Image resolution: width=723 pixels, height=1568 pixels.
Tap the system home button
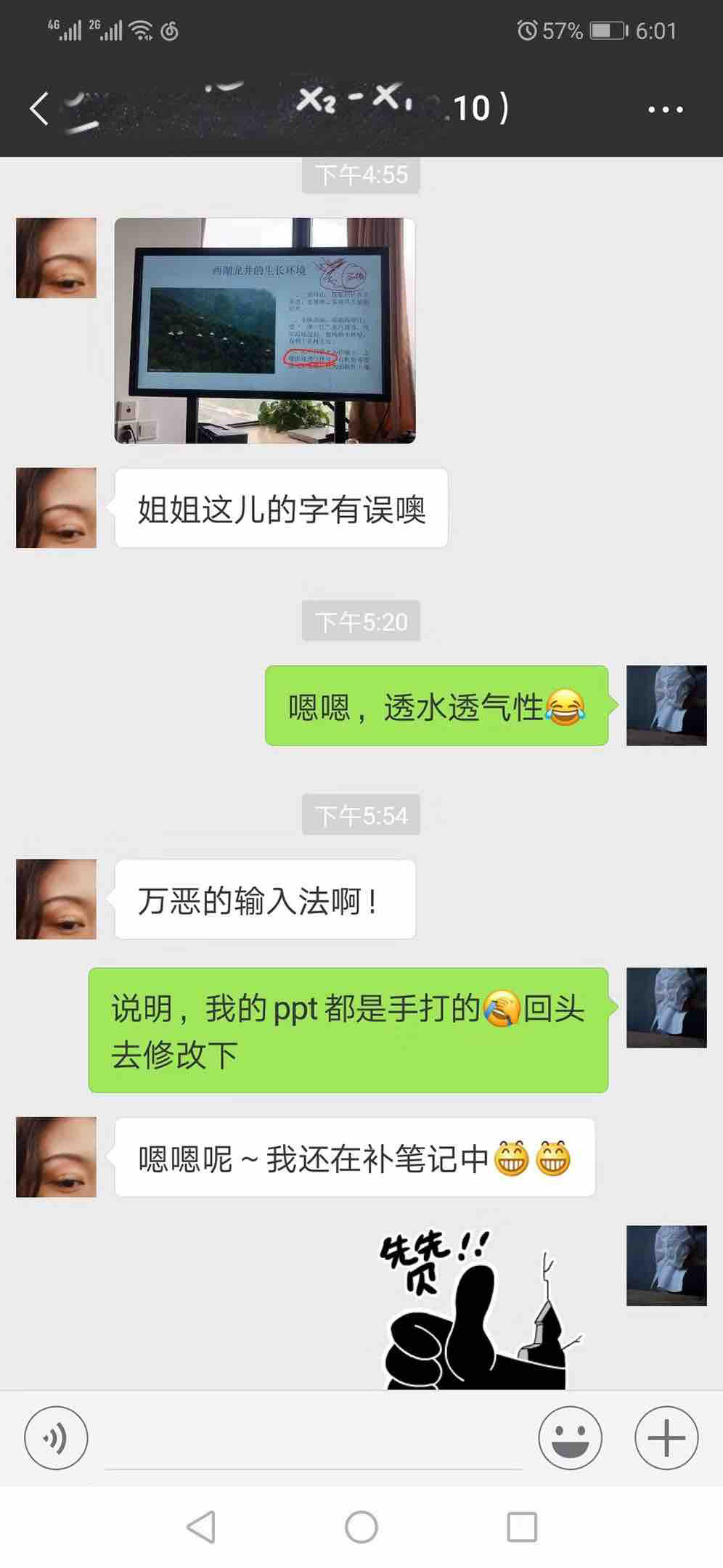(361, 1527)
